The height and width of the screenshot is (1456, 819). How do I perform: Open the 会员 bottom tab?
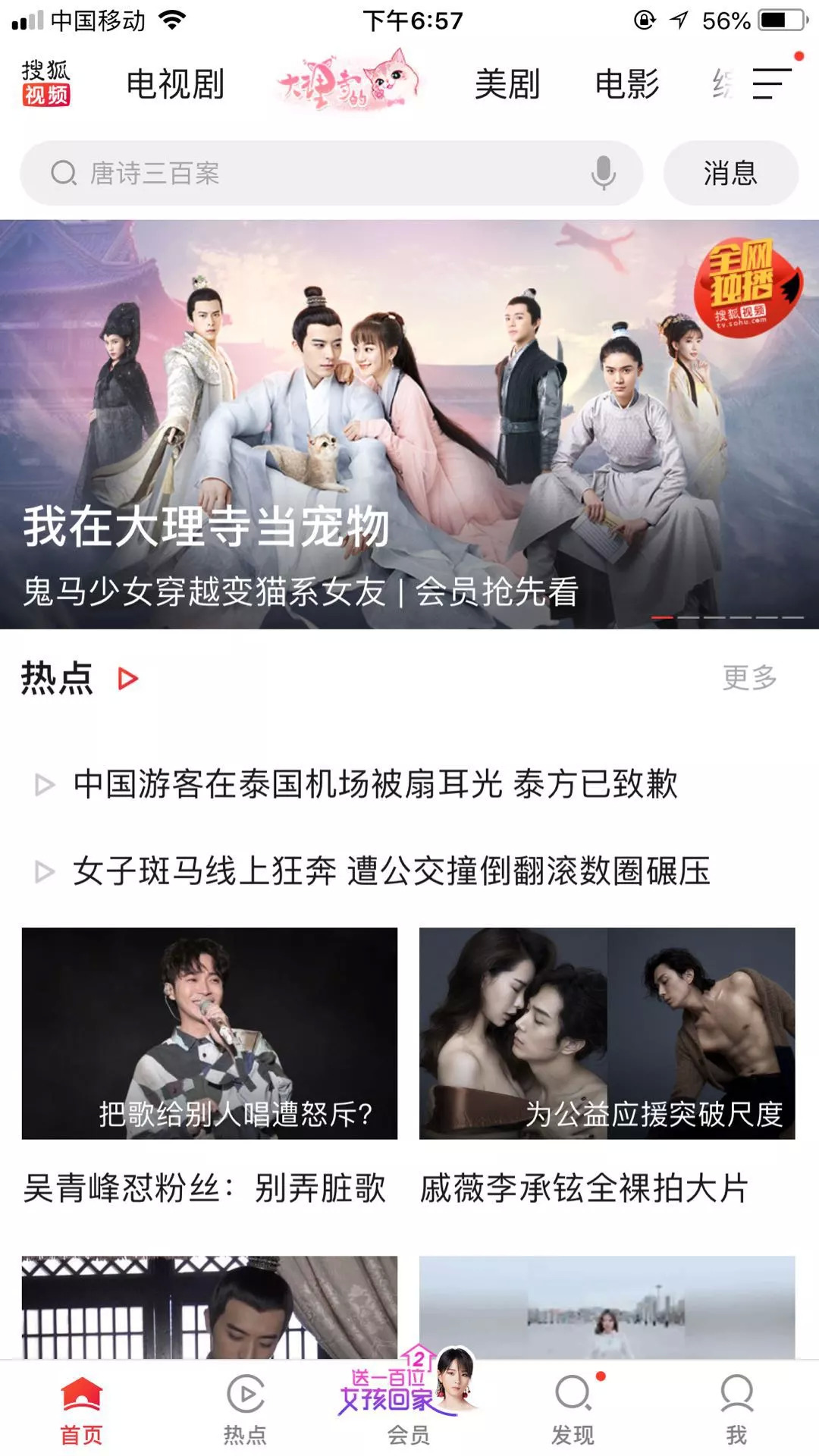click(x=409, y=1407)
